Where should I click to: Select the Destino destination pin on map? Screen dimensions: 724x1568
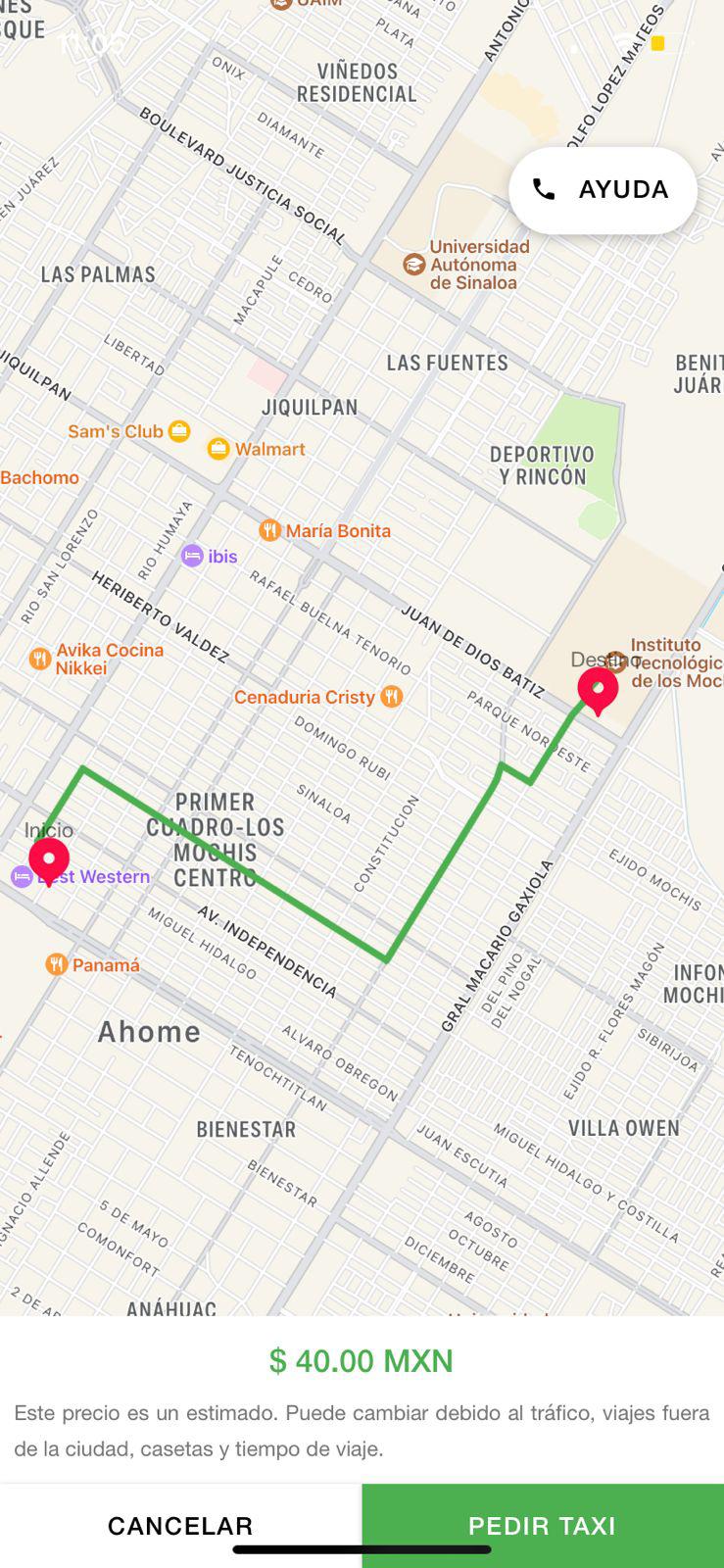coord(598,689)
